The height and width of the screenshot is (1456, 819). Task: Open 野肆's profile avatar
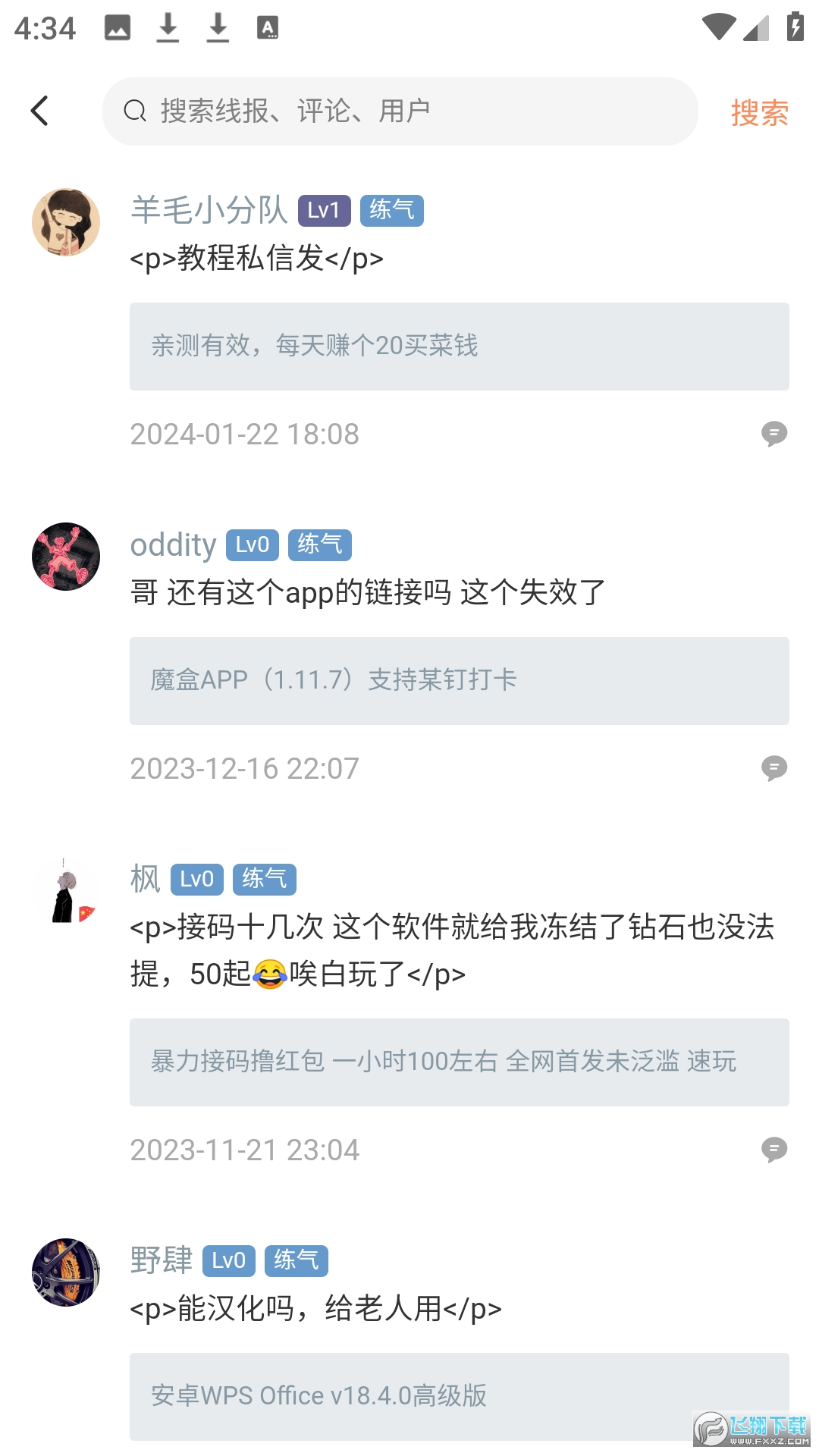pos(66,1272)
